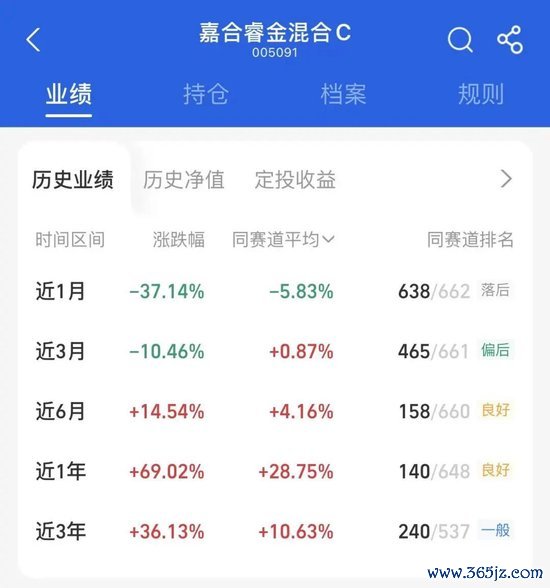This screenshot has height=588, width=550.
Task: Select the 业绩 tab
Action: (69, 94)
